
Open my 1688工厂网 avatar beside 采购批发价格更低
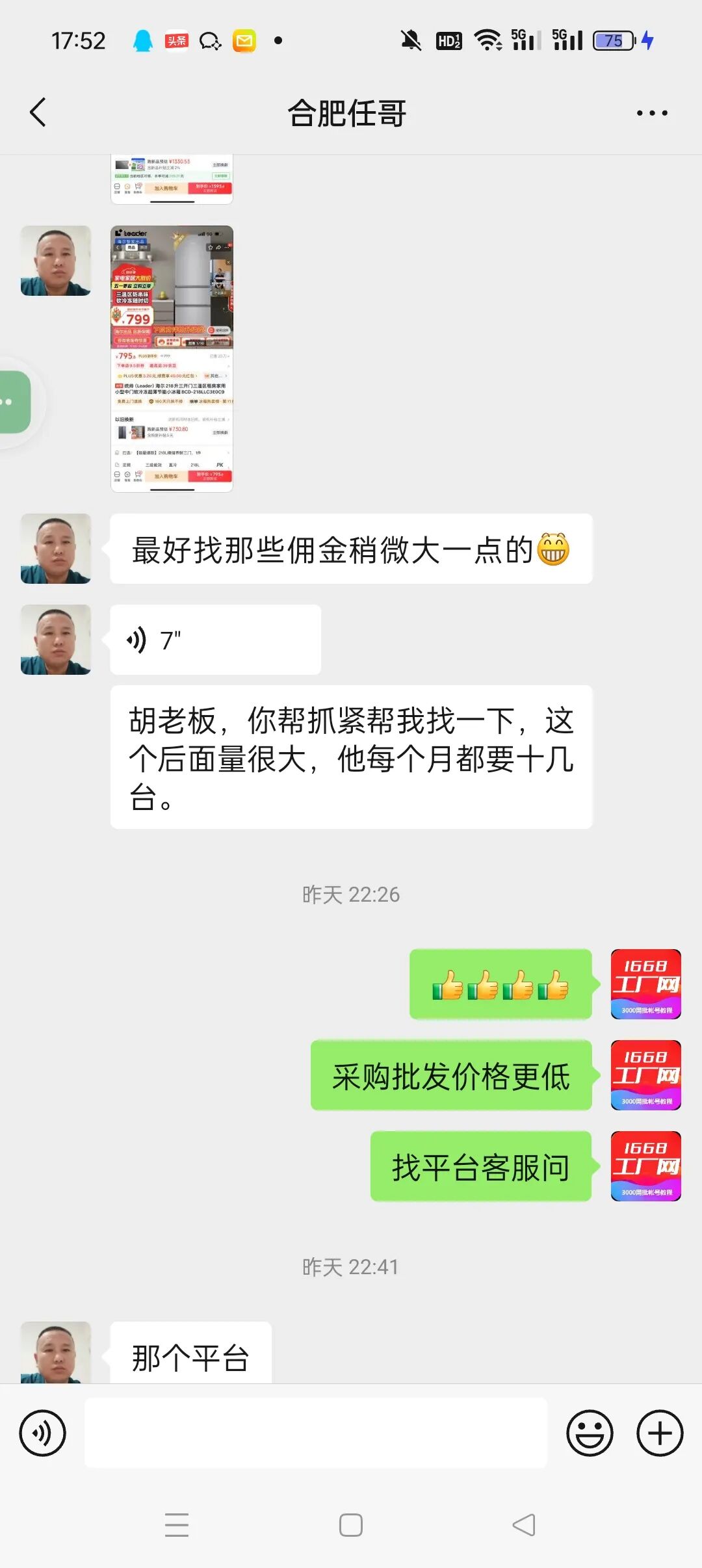click(645, 1075)
